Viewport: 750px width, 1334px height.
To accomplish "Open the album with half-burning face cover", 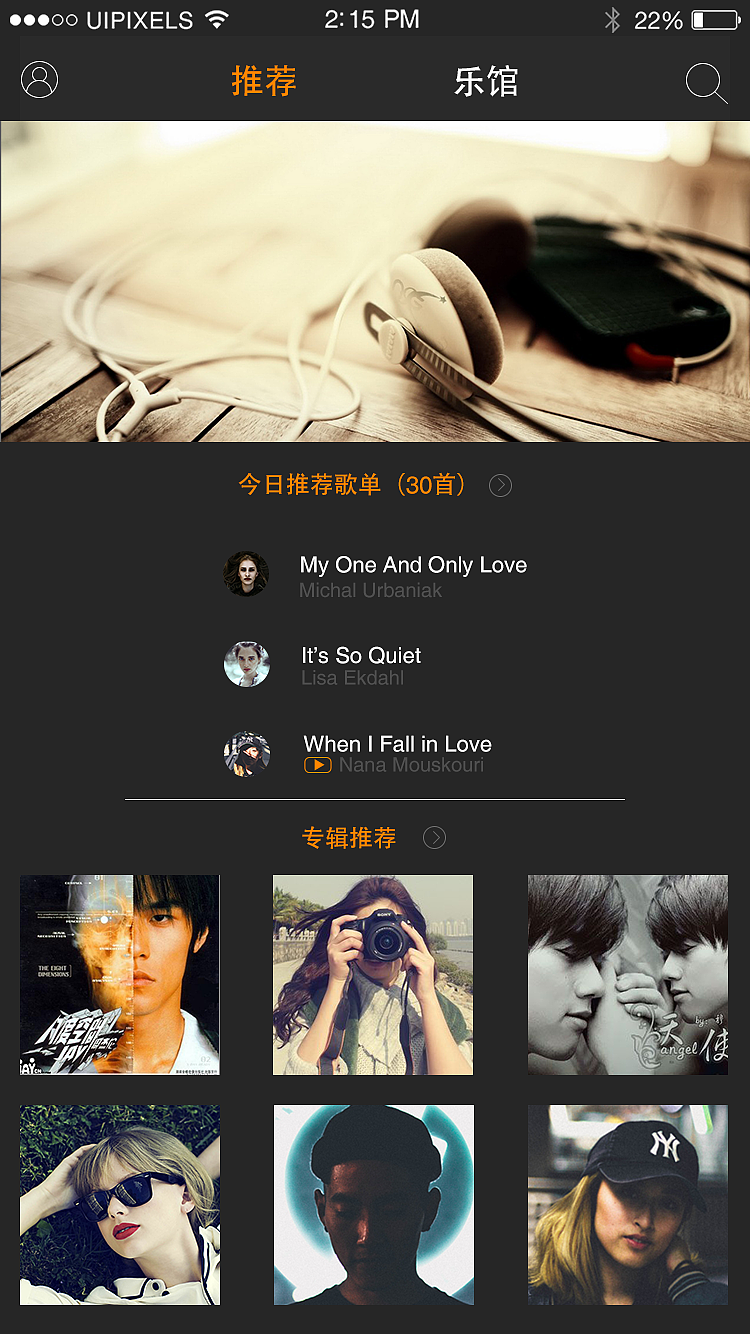I will (x=120, y=975).
